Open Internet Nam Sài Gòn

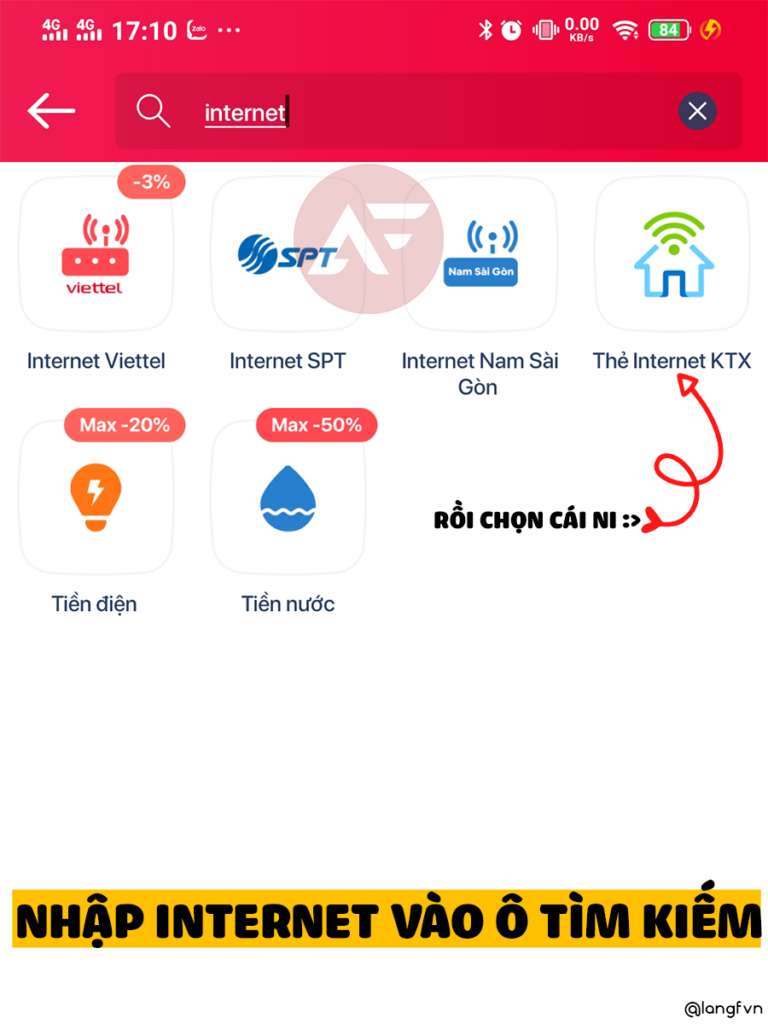pyautogui.click(x=480, y=256)
